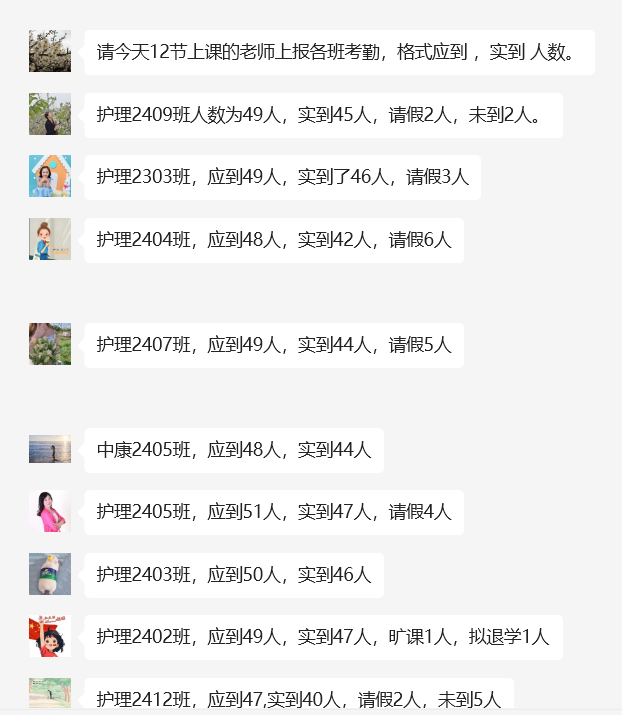This screenshot has height=715, width=622.
Task: View the 护理2403班 sender's profile picture
Action: click(50, 574)
